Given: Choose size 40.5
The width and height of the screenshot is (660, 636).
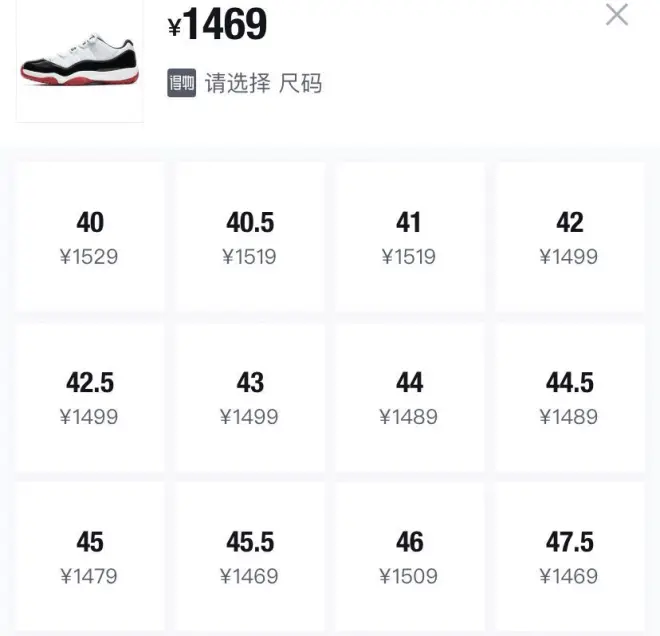Looking at the screenshot, I should coord(250,238).
